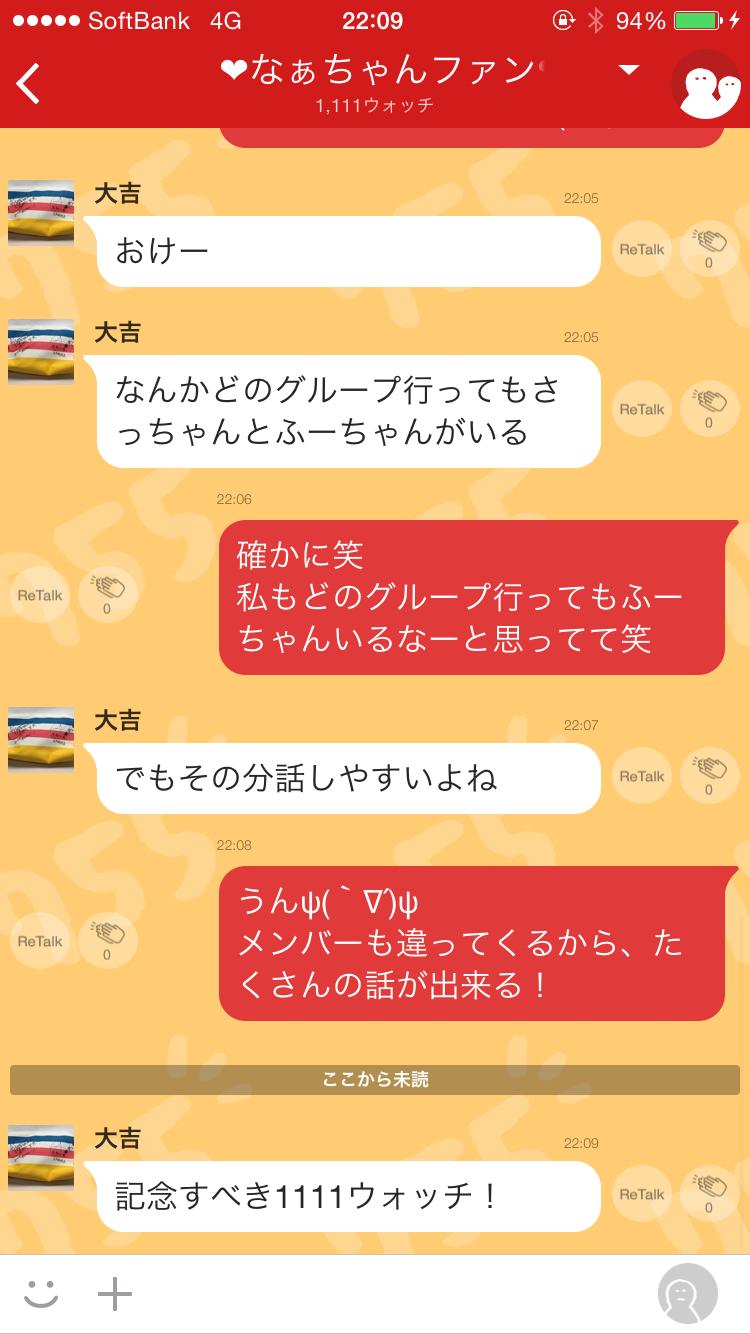Open room options via the title dropdown arrow
The image size is (750, 1334).
coord(627,71)
